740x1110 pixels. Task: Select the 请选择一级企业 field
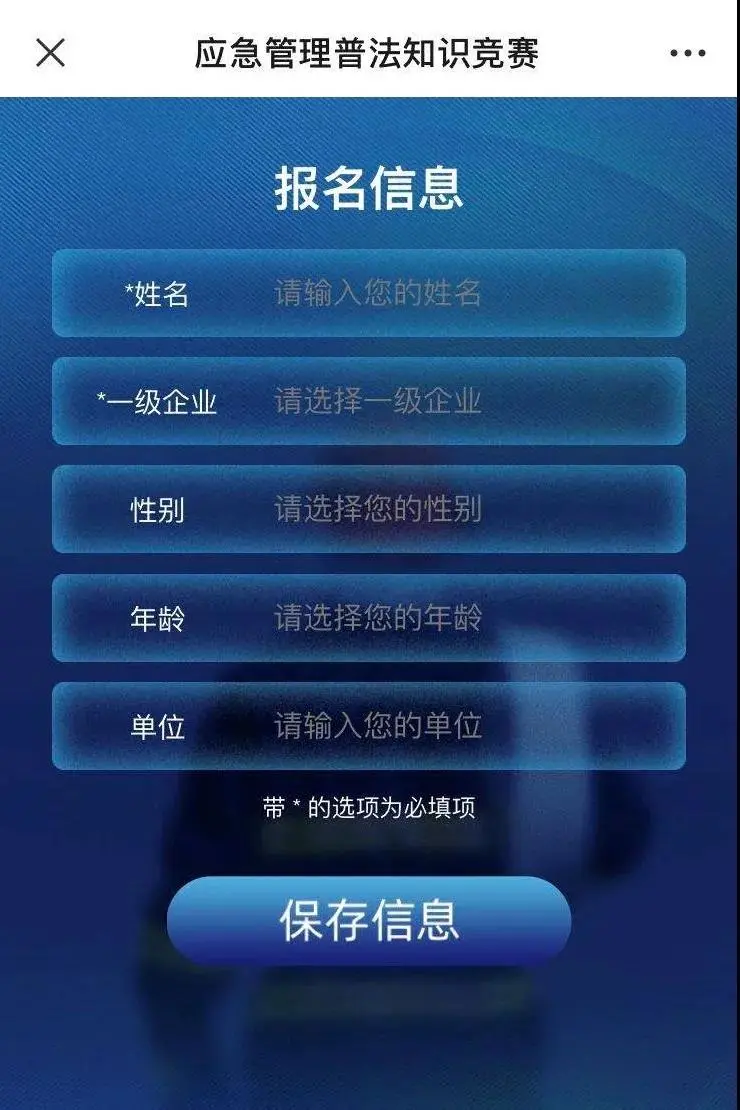point(380,400)
